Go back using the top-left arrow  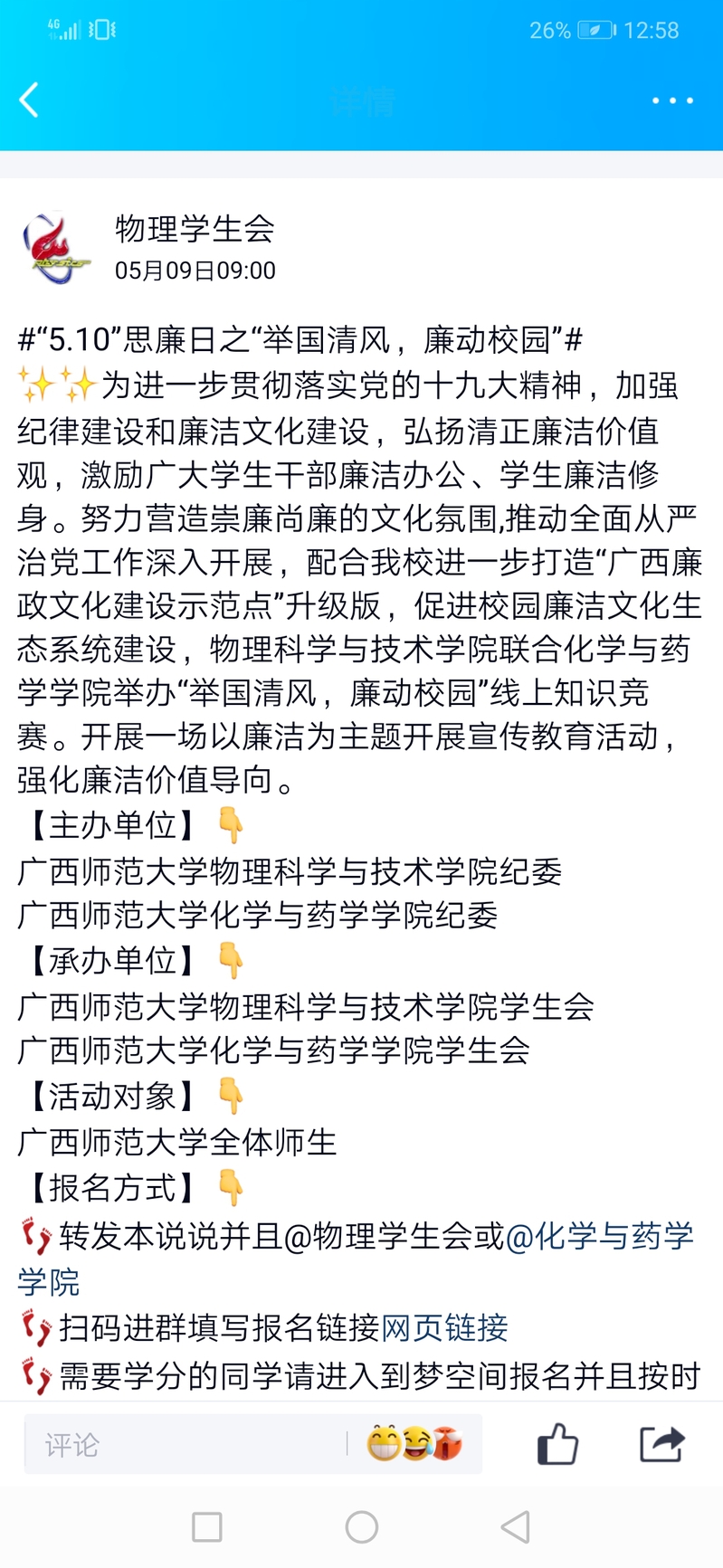[x=29, y=100]
